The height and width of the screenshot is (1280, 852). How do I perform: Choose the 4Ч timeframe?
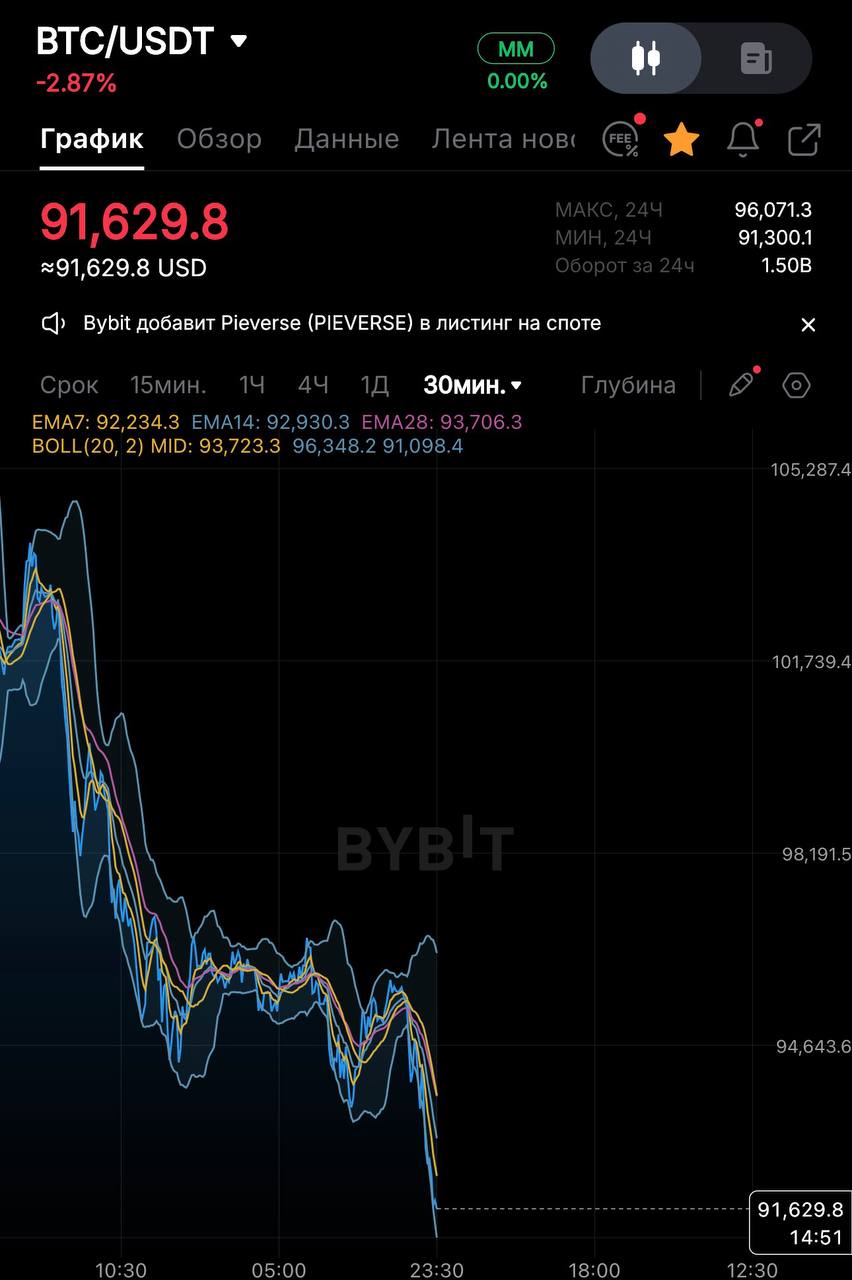pyautogui.click(x=313, y=385)
